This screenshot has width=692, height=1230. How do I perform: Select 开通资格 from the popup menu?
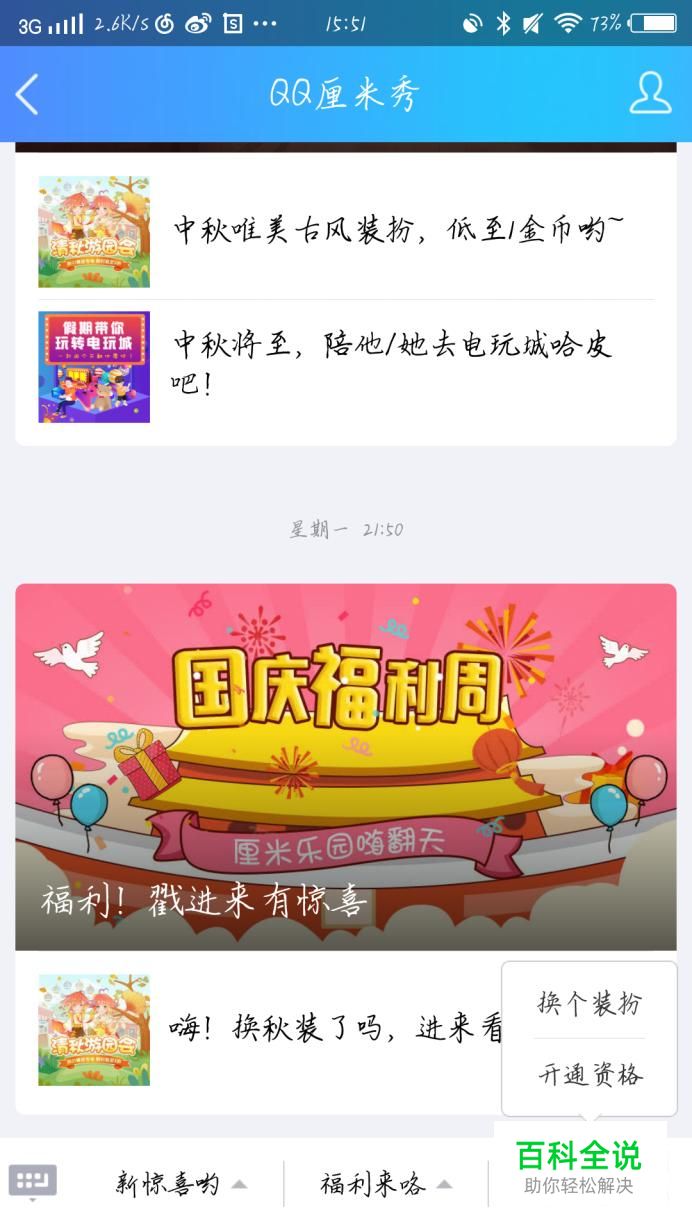590,1075
